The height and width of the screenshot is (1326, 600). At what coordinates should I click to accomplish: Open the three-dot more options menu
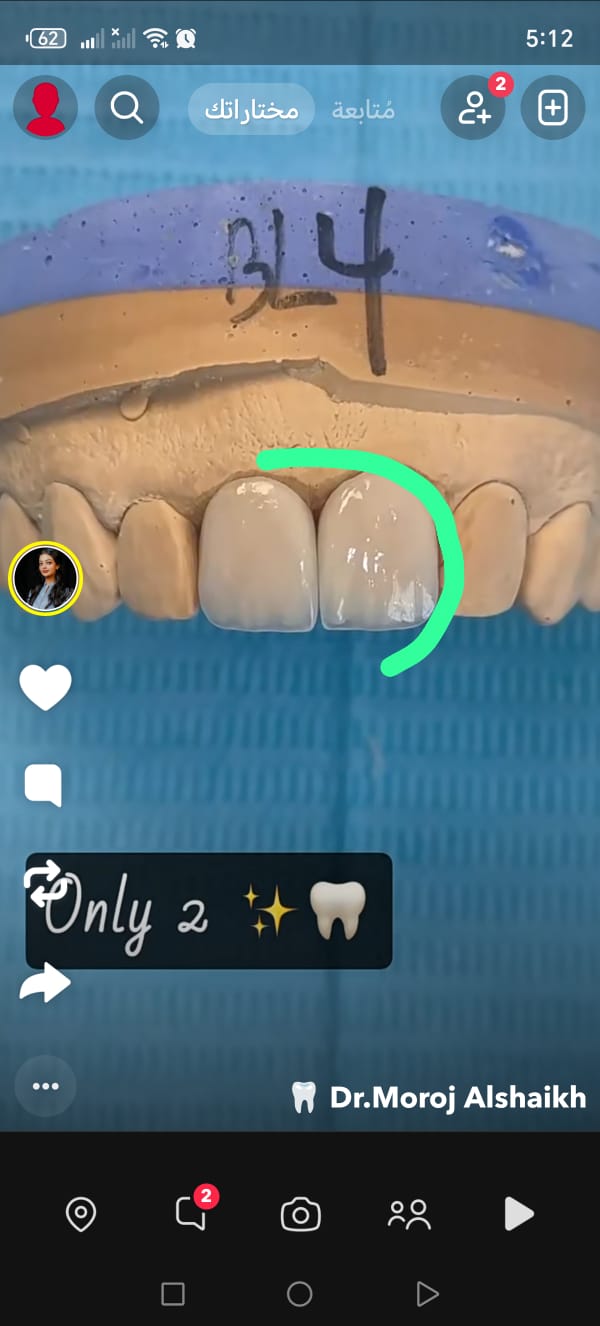pyautogui.click(x=46, y=1087)
